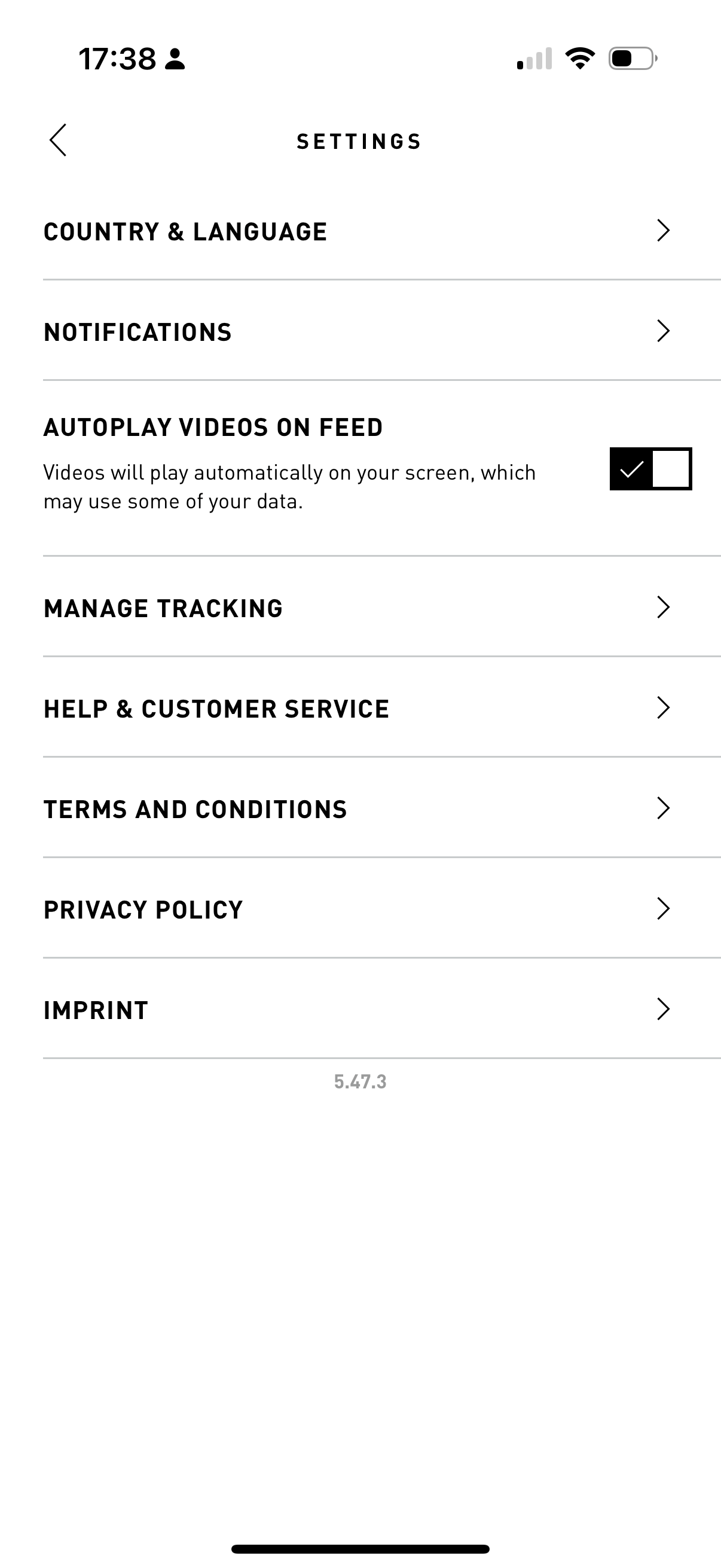
Task: Expand the MANAGE TRACKING row chevron
Action: 664,609
